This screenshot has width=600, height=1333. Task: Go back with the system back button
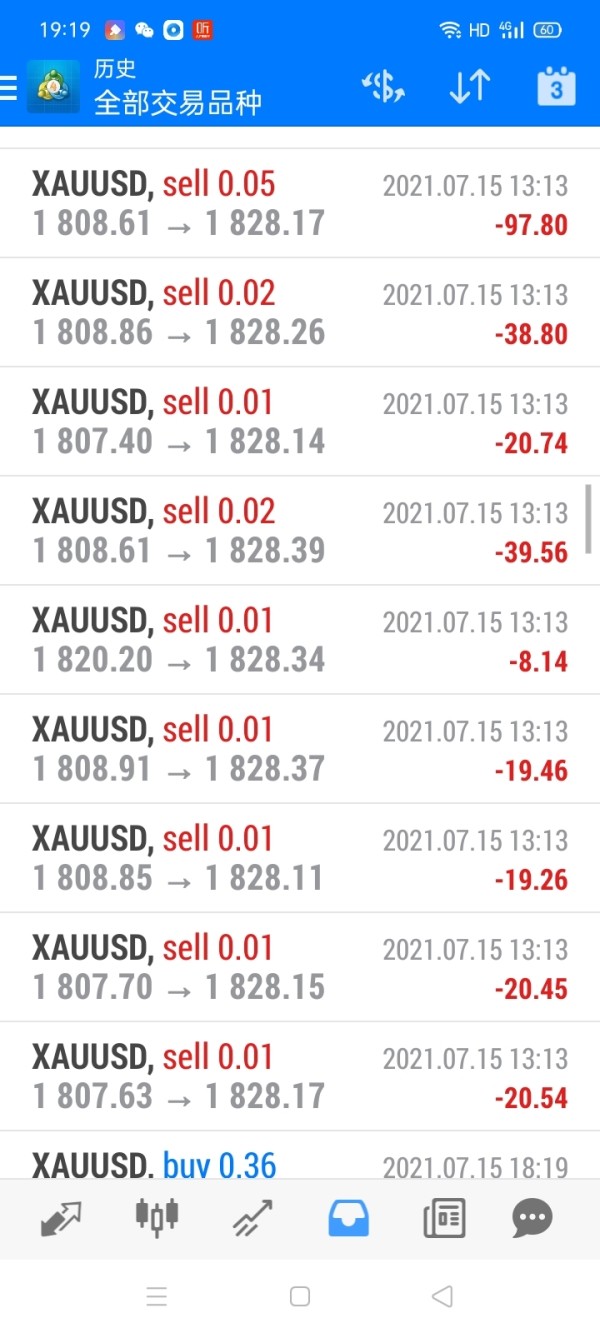point(442,1297)
